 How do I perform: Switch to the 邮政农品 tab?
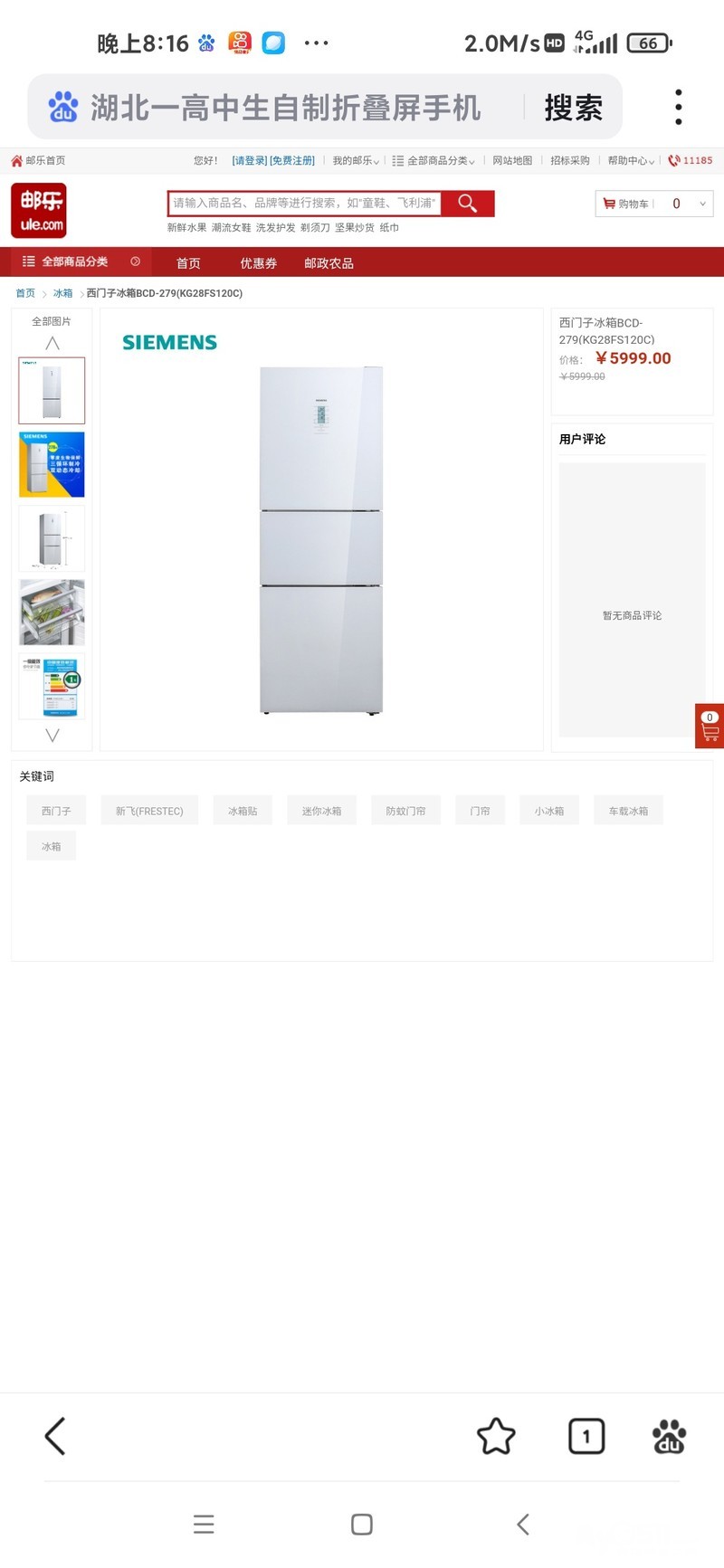(329, 263)
